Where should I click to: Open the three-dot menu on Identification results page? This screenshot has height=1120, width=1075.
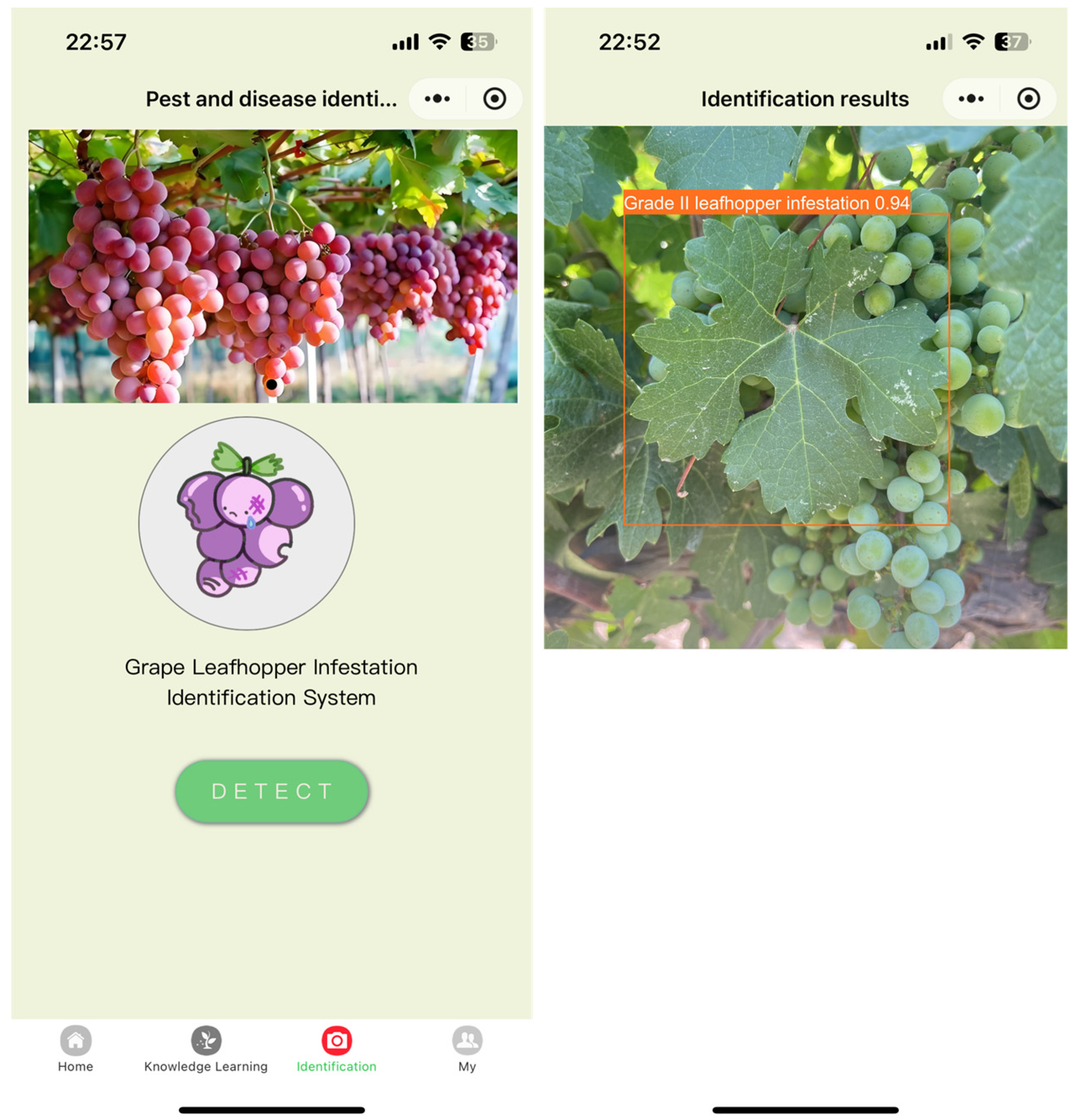tap(971, 99)
